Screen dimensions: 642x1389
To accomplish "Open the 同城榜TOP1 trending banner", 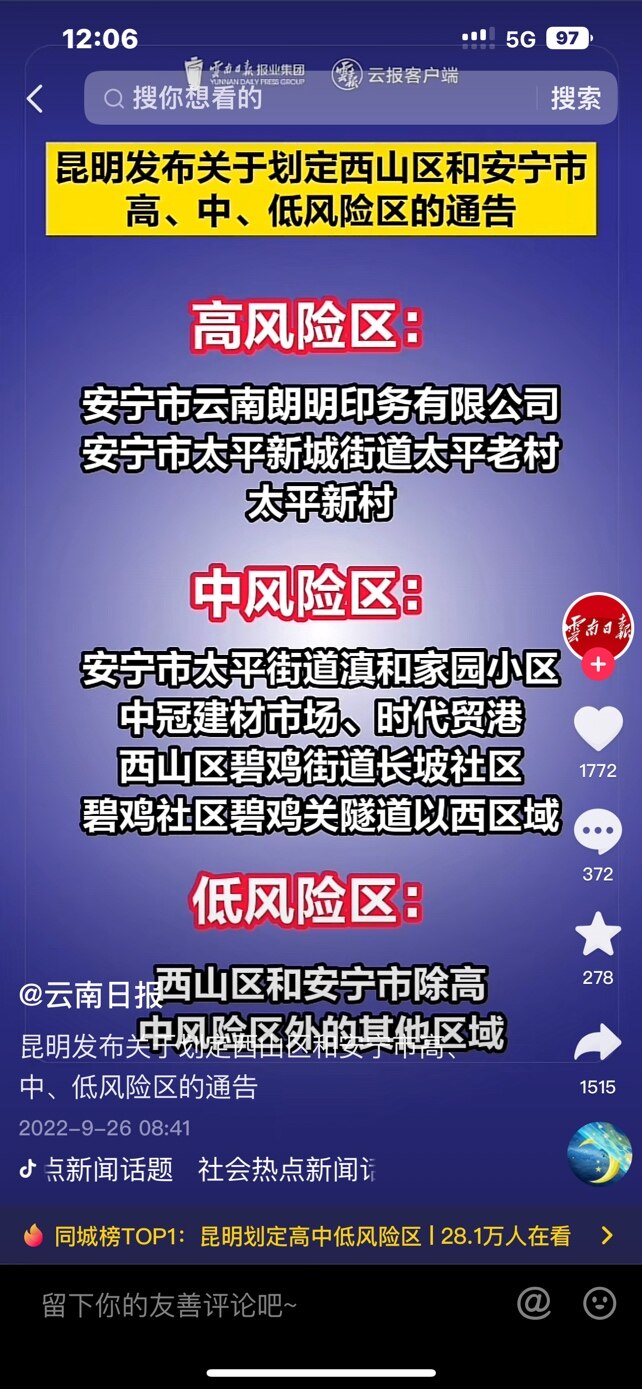I will pos(321,1236).
